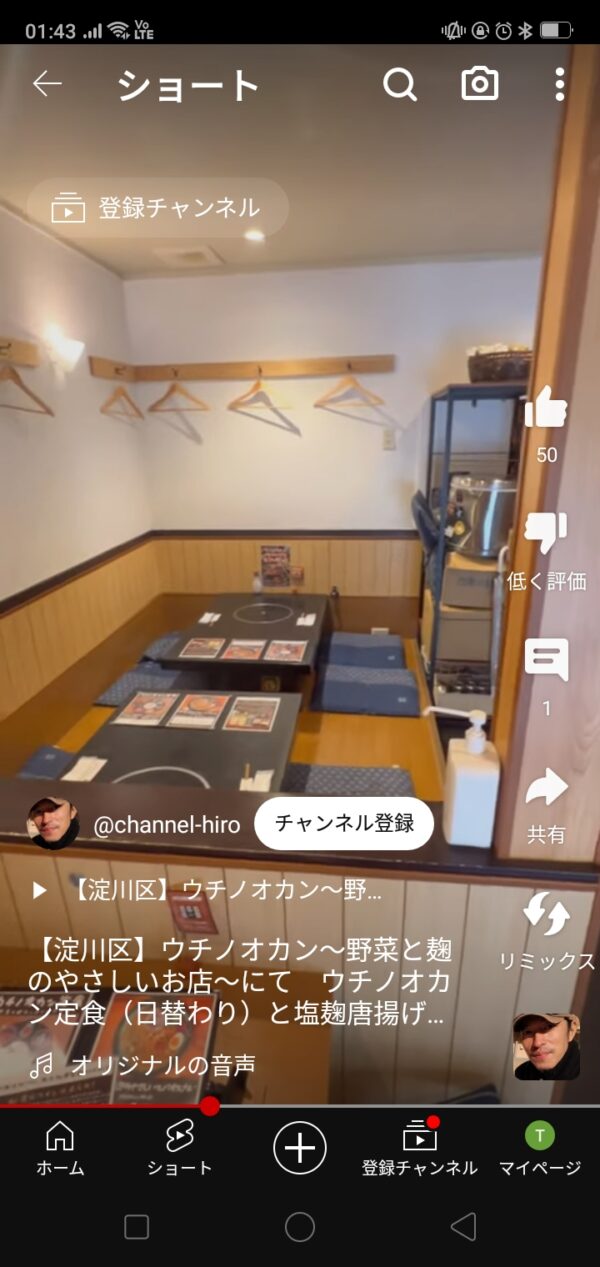Open the comments
Viewport: 600px width, 1267px height.
coord(546,661)
